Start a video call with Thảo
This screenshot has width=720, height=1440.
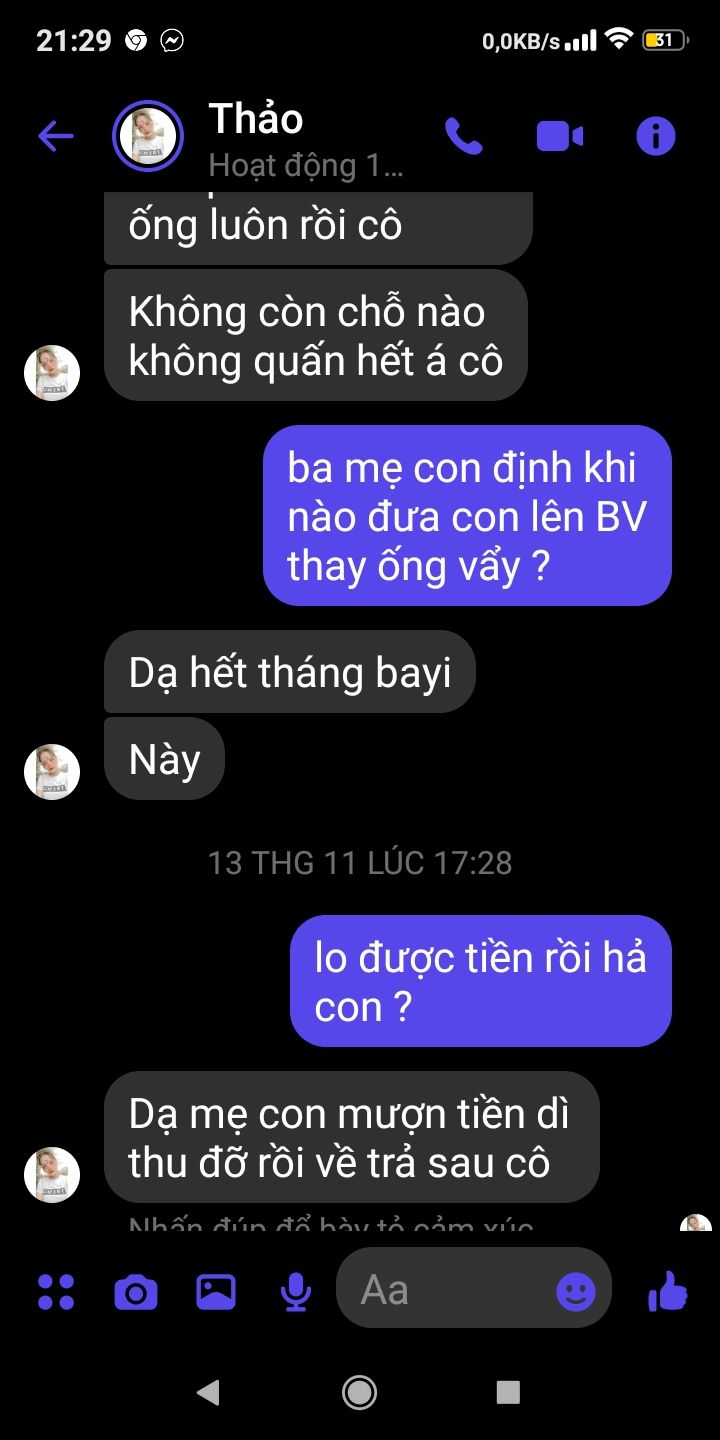coord(560,136)
